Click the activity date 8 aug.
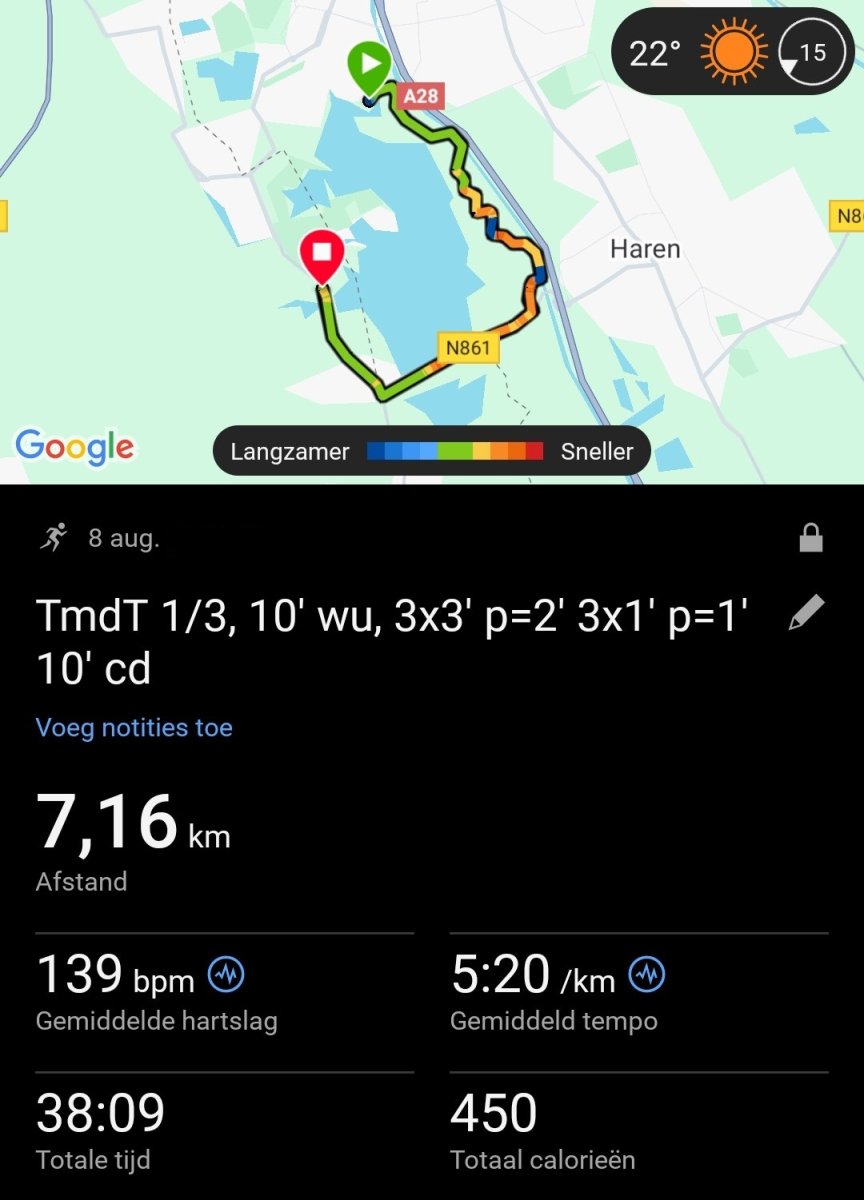864x1200 pixels. (123, 538)
